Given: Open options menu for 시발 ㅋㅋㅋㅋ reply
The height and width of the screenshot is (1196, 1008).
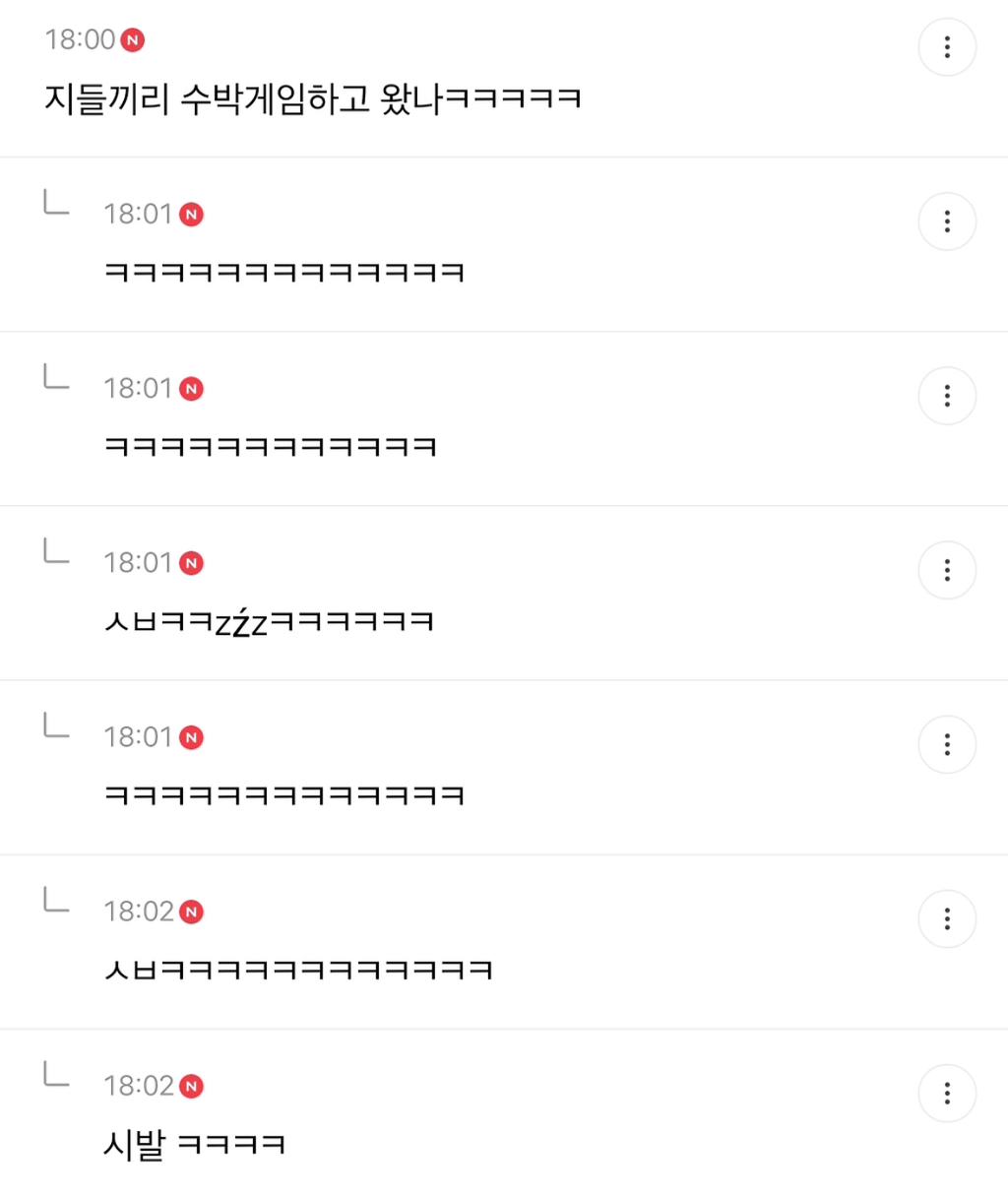Looking at the screenshot, I should (x=946, y=1093).
